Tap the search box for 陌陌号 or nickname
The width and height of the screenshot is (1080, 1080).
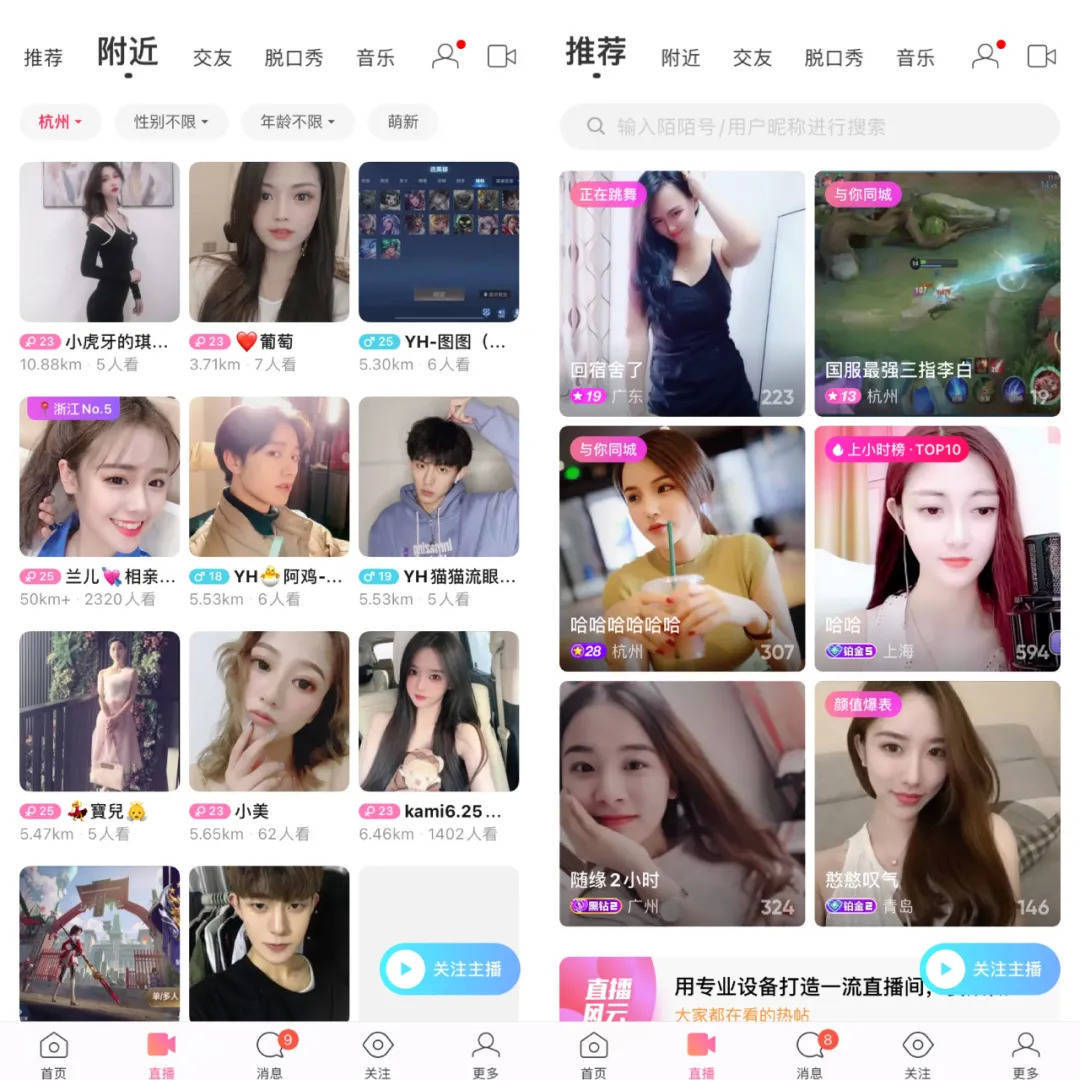pyautogui.click(x=808, y=127)
